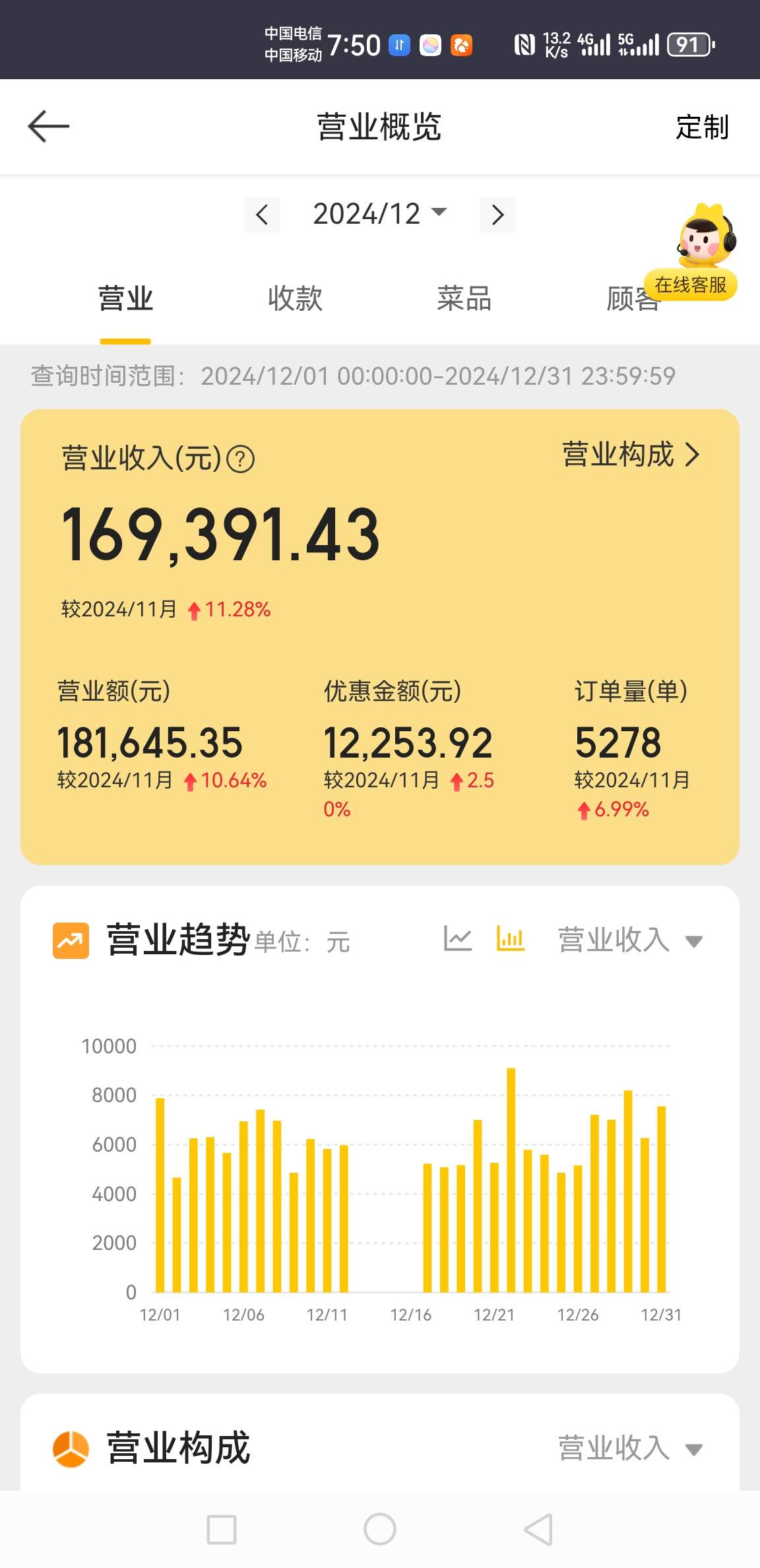Switch to the 收款 tab
The image size is (760, 1568).
(295, 298)
